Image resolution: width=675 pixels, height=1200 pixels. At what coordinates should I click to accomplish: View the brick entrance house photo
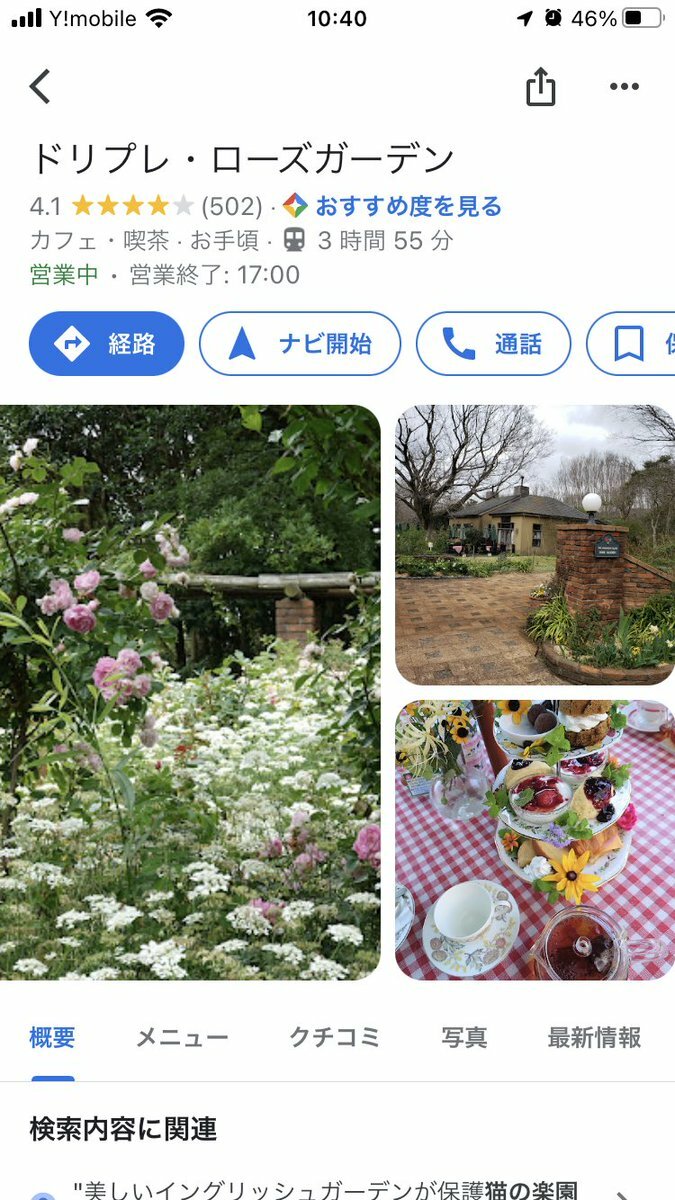coord(535,545)
